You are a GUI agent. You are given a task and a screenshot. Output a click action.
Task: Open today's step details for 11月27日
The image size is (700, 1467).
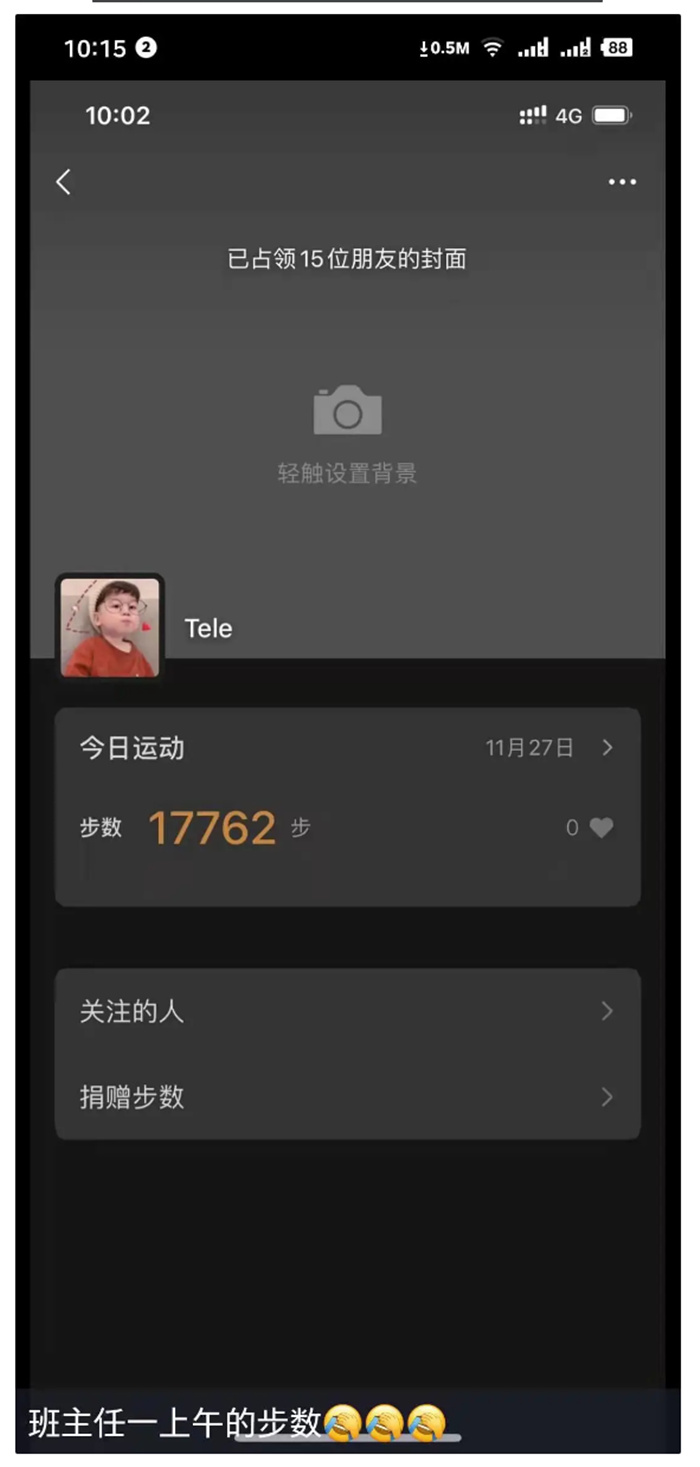(x=548, y=748)
